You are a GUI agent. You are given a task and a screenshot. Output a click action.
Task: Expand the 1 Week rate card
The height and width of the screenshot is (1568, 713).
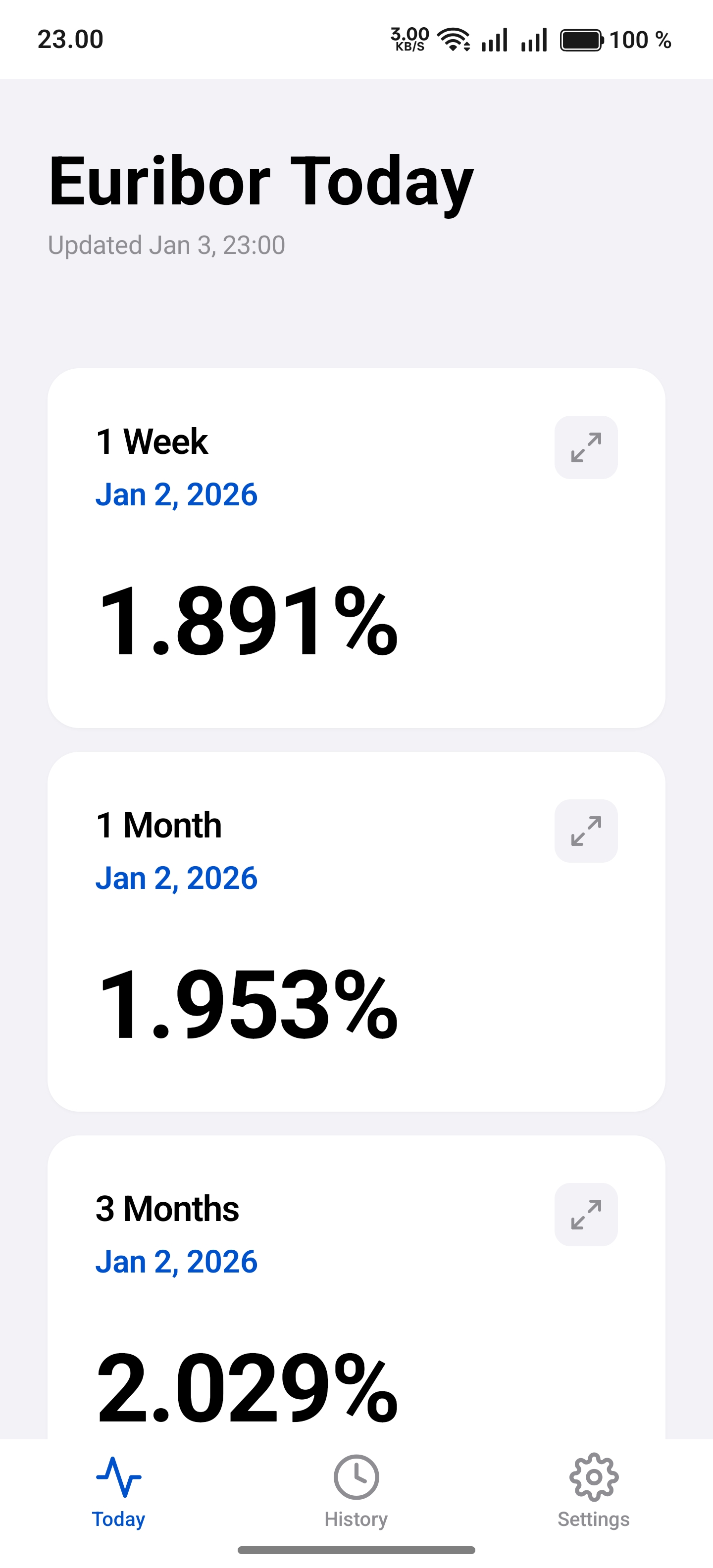point(585,447)
